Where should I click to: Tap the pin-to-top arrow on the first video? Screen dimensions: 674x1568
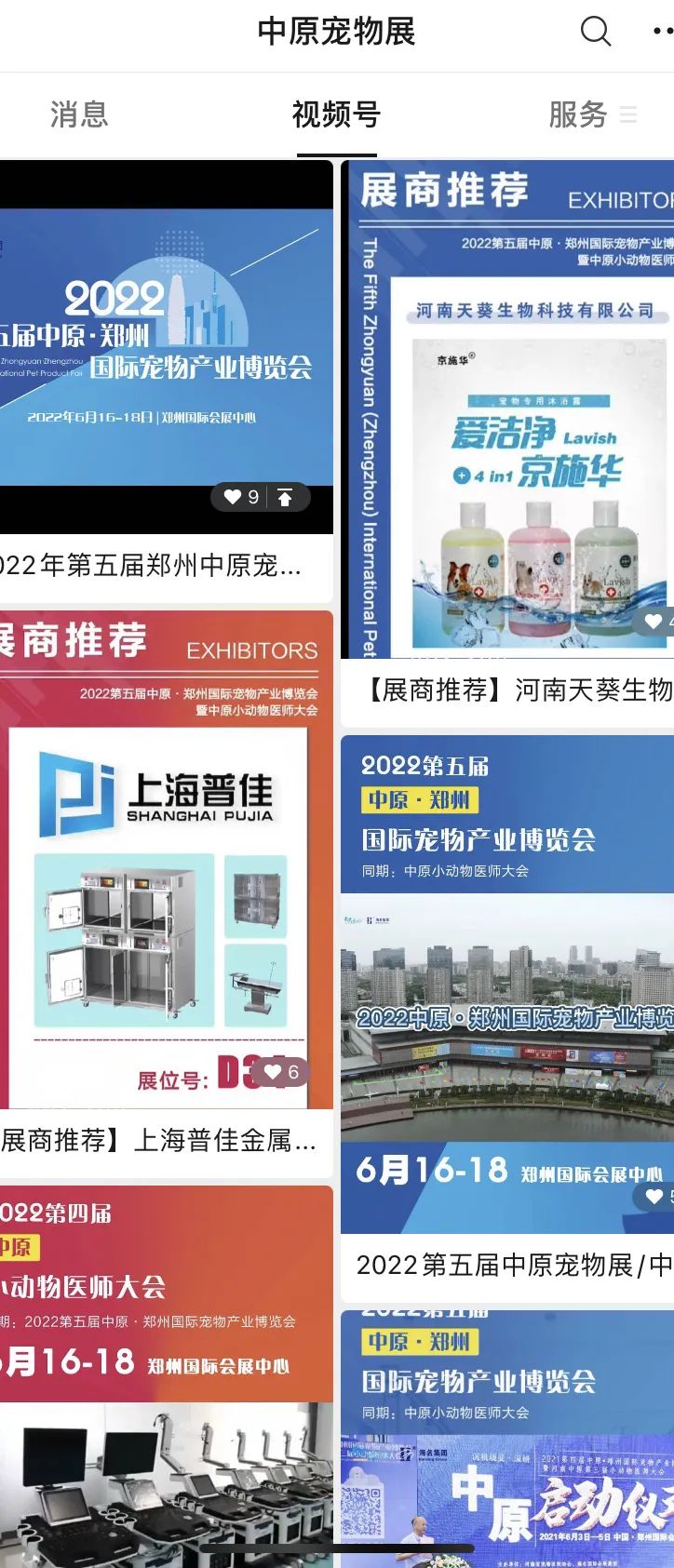pyautogui.click(x=286, y=498)
